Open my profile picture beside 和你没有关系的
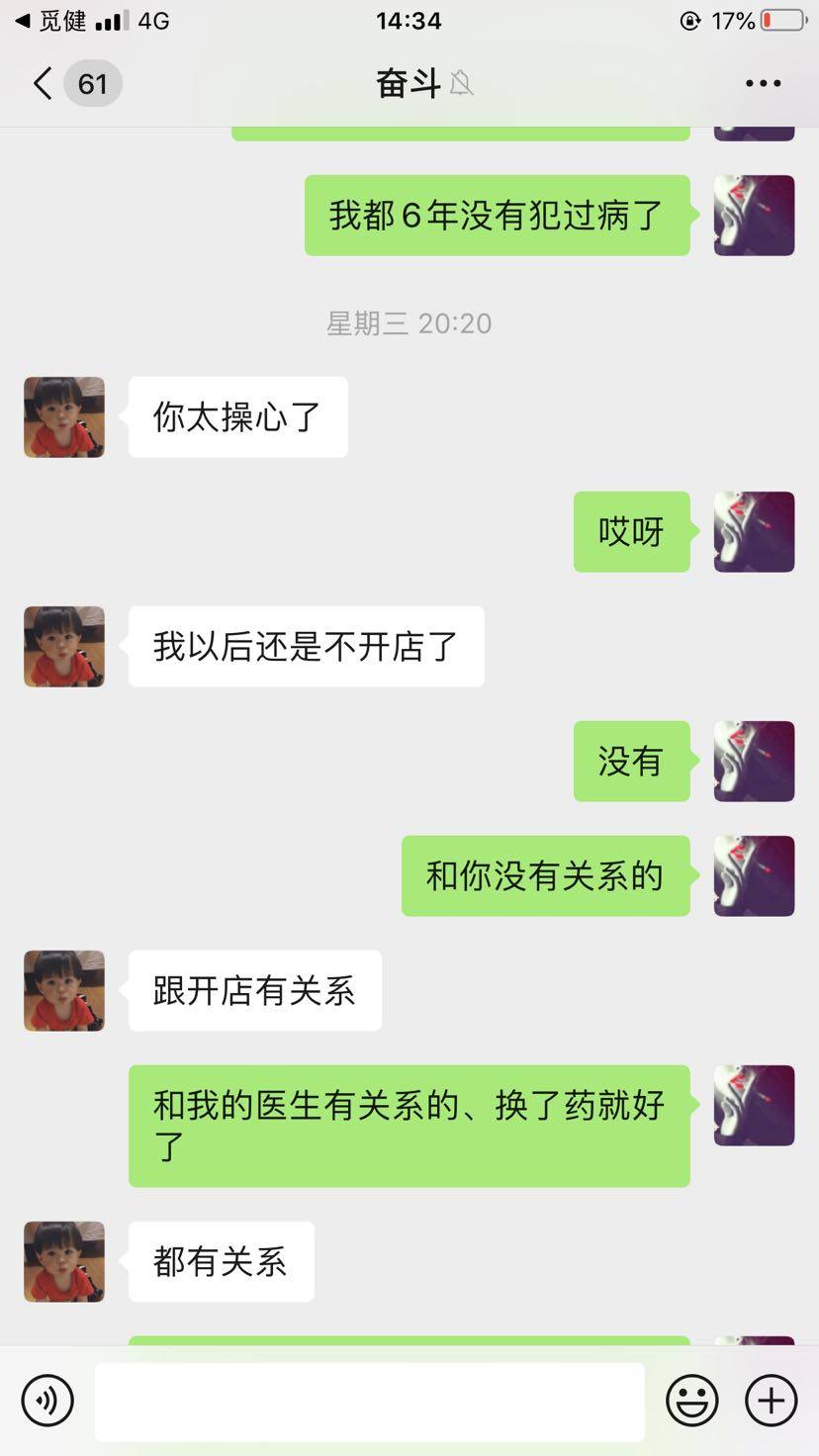Viewport: 819px width, 1456px height. click(754, 876)
